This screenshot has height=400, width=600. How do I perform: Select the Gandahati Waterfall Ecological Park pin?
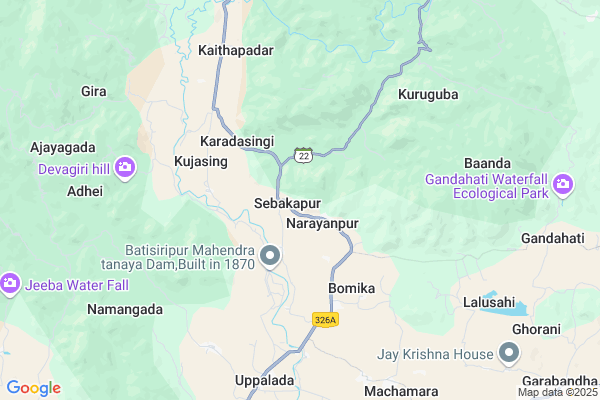(563, 185)
